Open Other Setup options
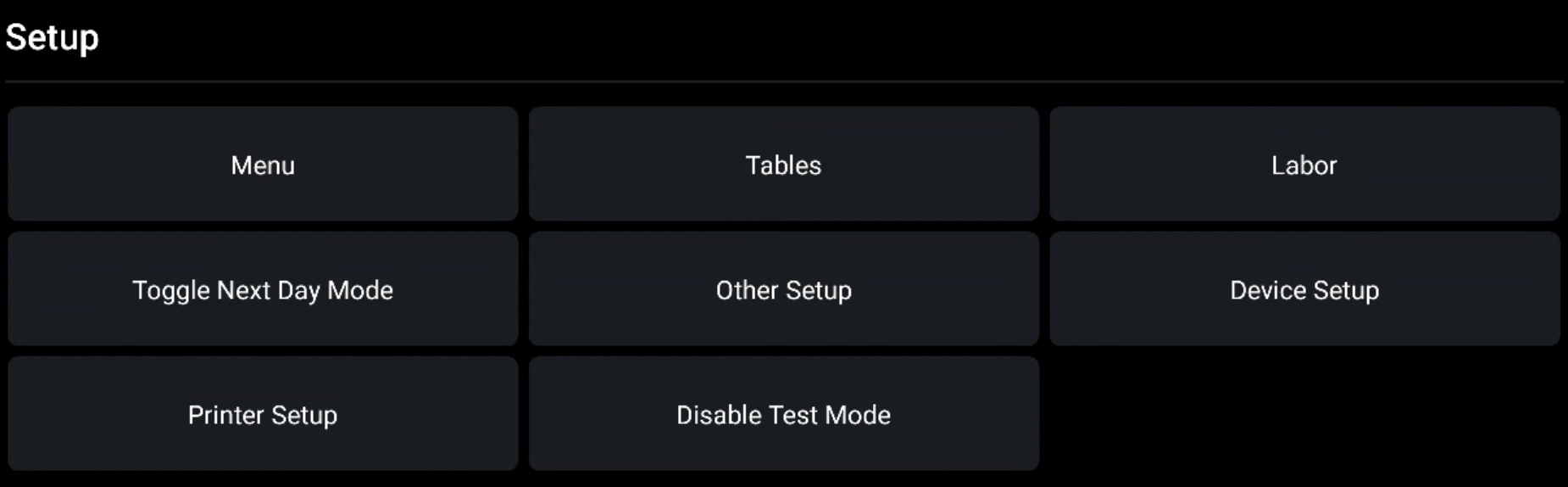 coord(783,289)
